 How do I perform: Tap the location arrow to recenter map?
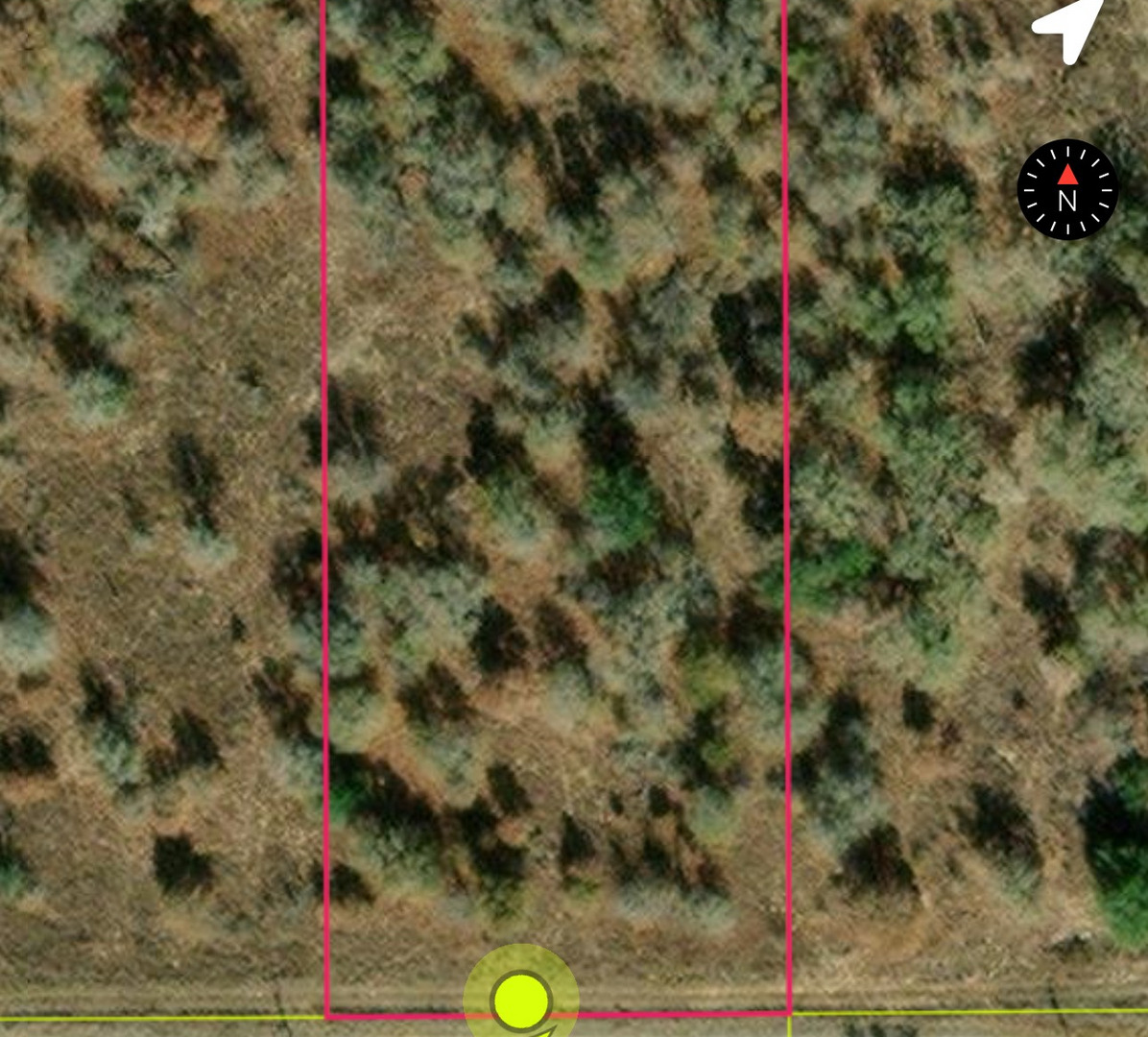click(x=1069, y=29)
